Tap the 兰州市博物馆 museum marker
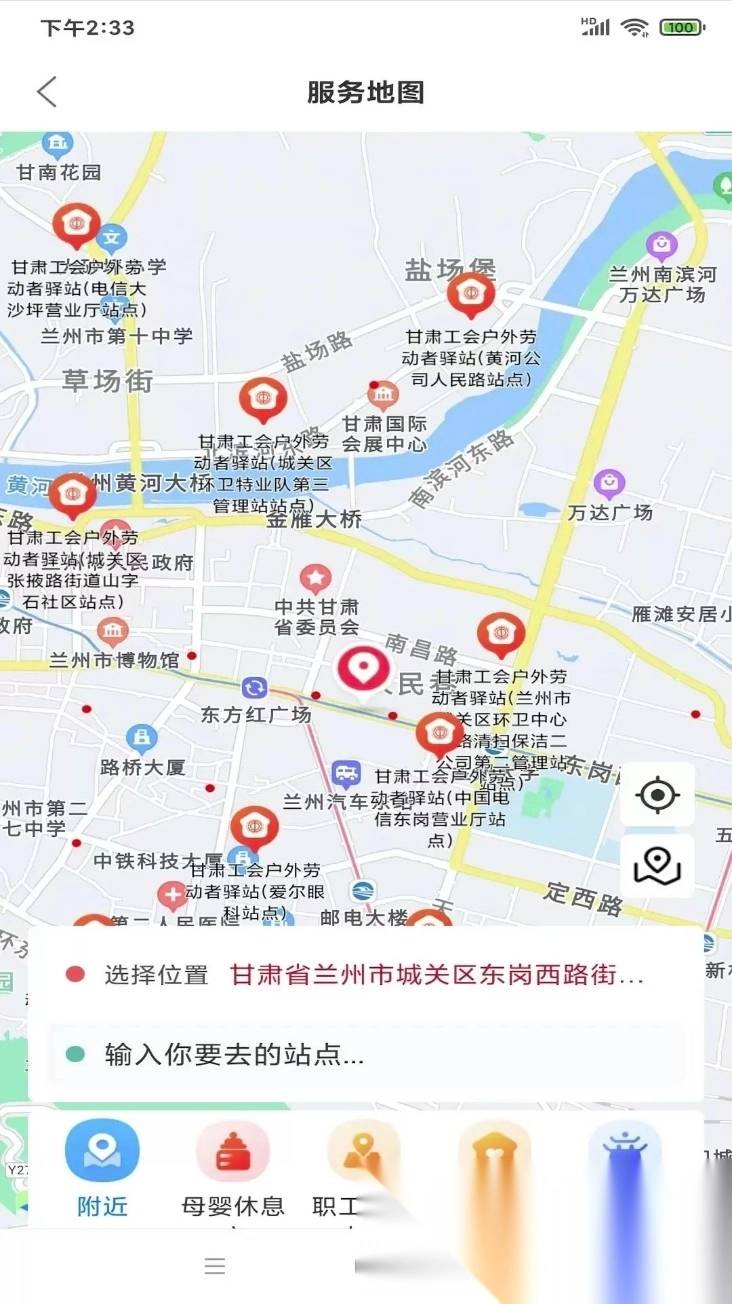732x1304 pixels. [113, 630]
